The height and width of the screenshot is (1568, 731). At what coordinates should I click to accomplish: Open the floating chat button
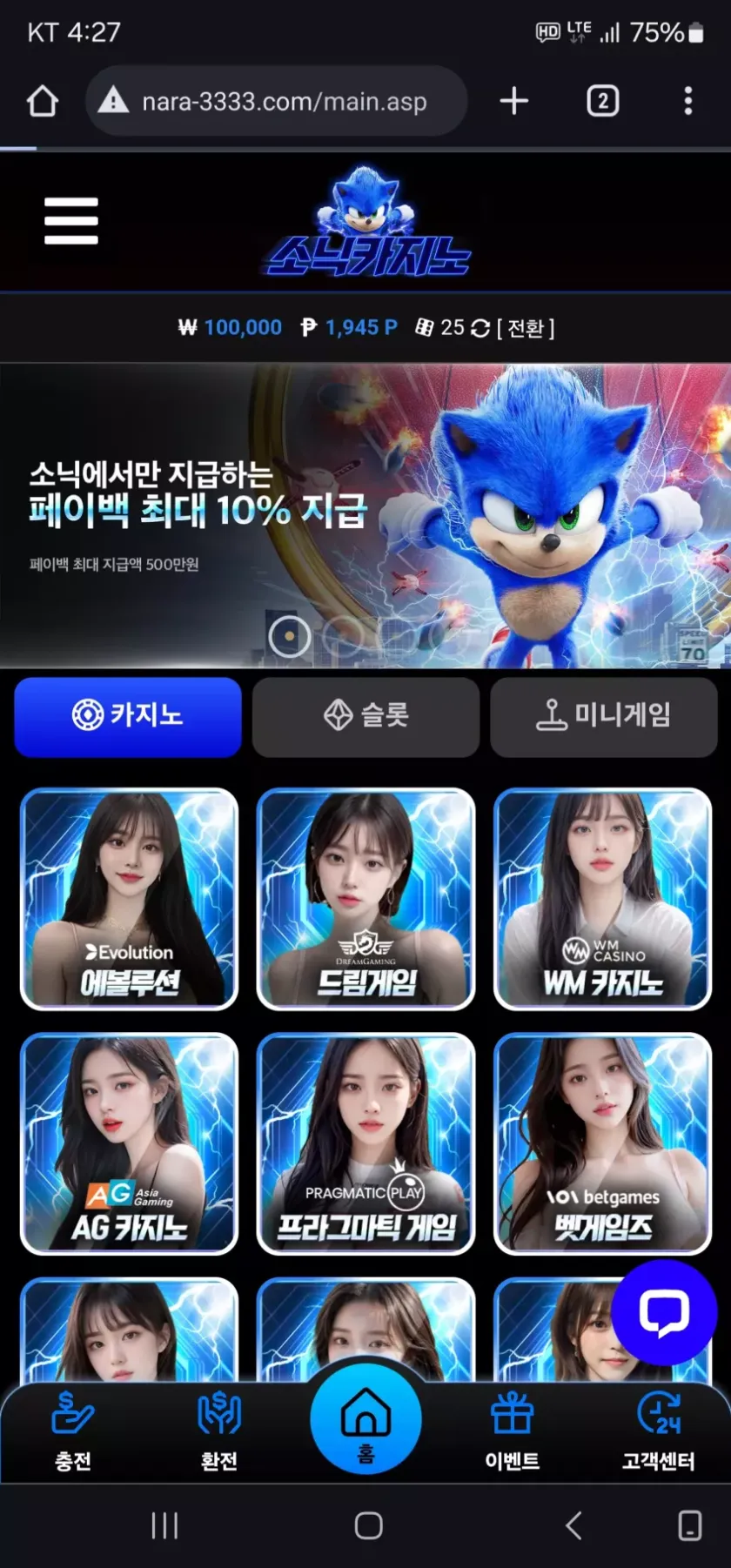point(664,1312)
